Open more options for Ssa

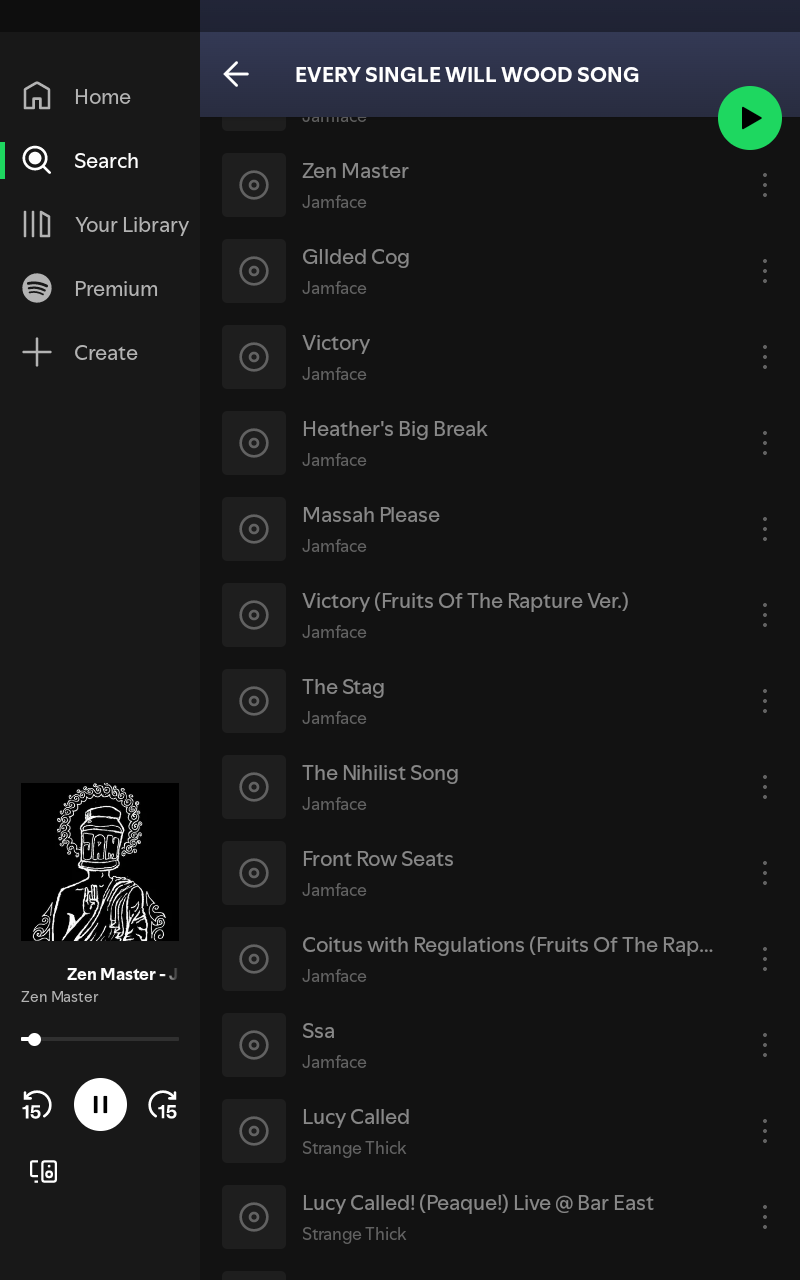765,1045
